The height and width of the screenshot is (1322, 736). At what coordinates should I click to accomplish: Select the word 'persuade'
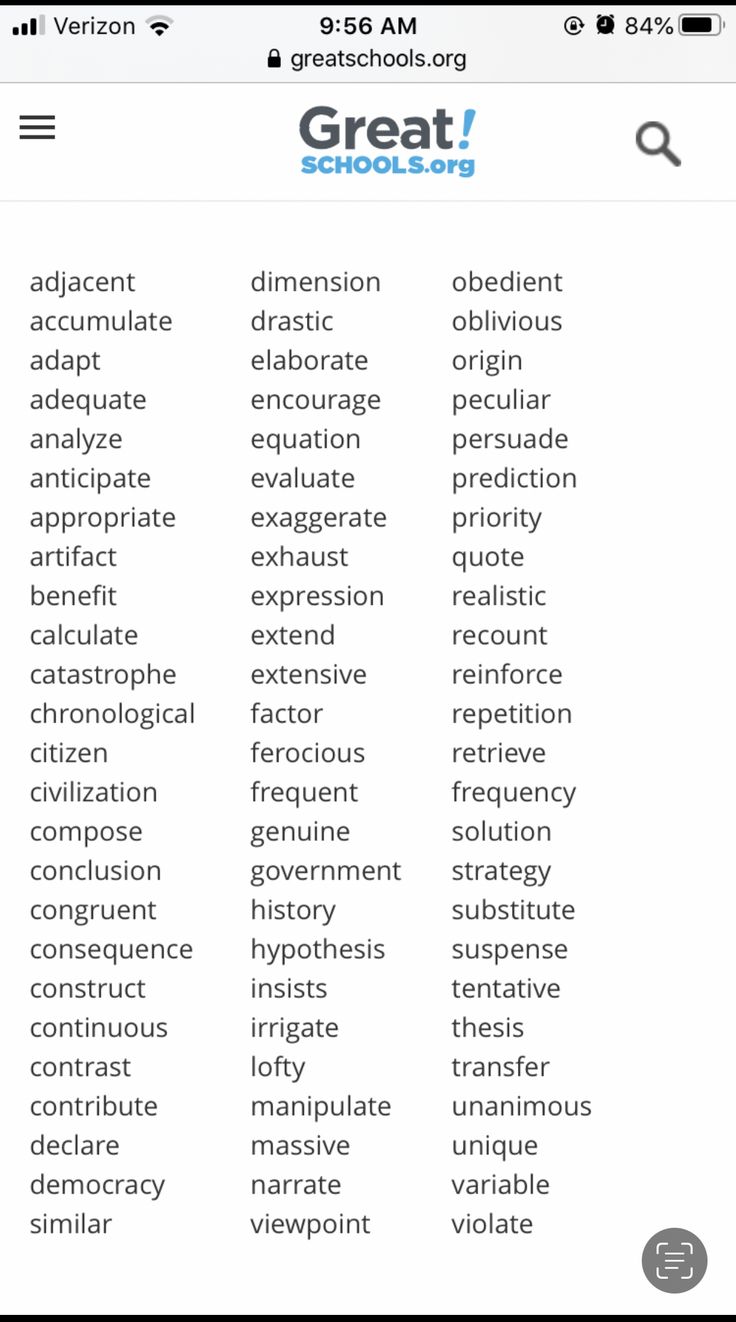pos(511,439)
